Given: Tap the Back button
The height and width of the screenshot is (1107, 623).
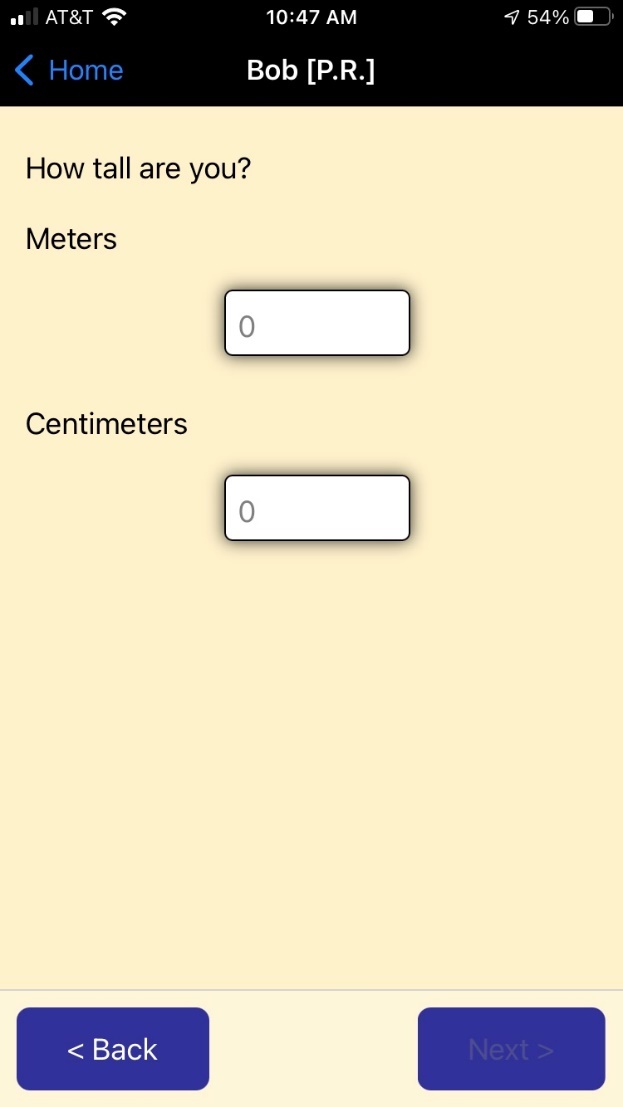Looking at the screenshot, I should point(113,1048).
